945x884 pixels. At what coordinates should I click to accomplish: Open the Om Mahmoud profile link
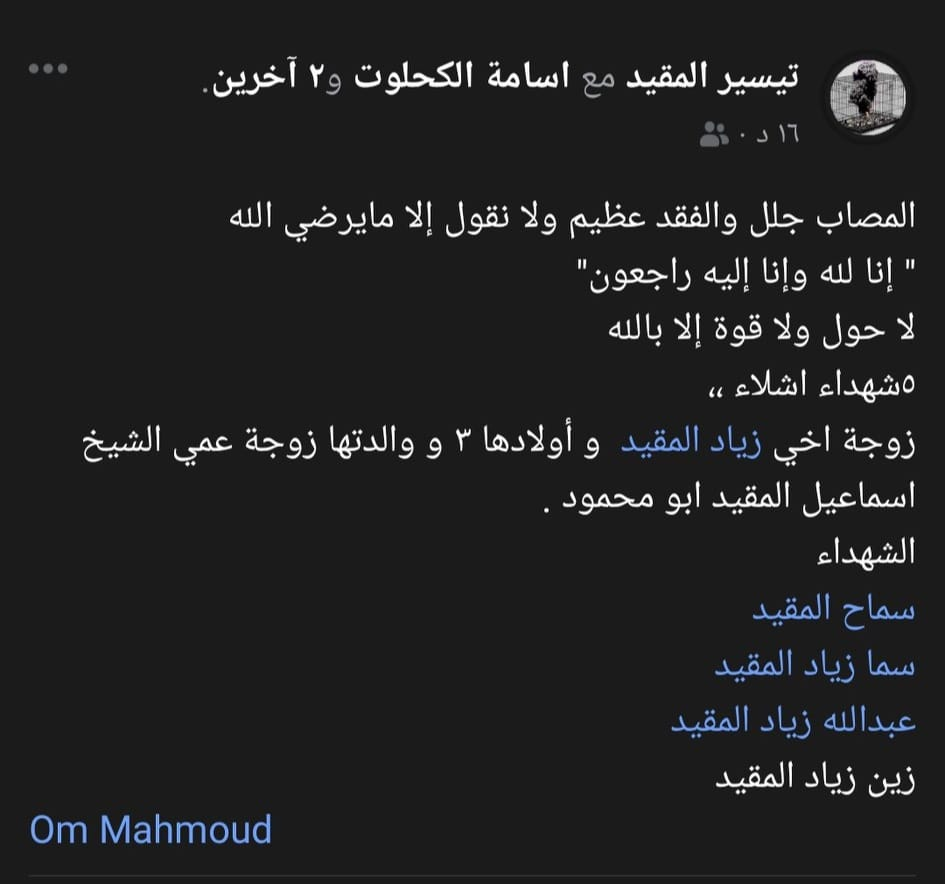pyautogui.click(x=151, y=829)
